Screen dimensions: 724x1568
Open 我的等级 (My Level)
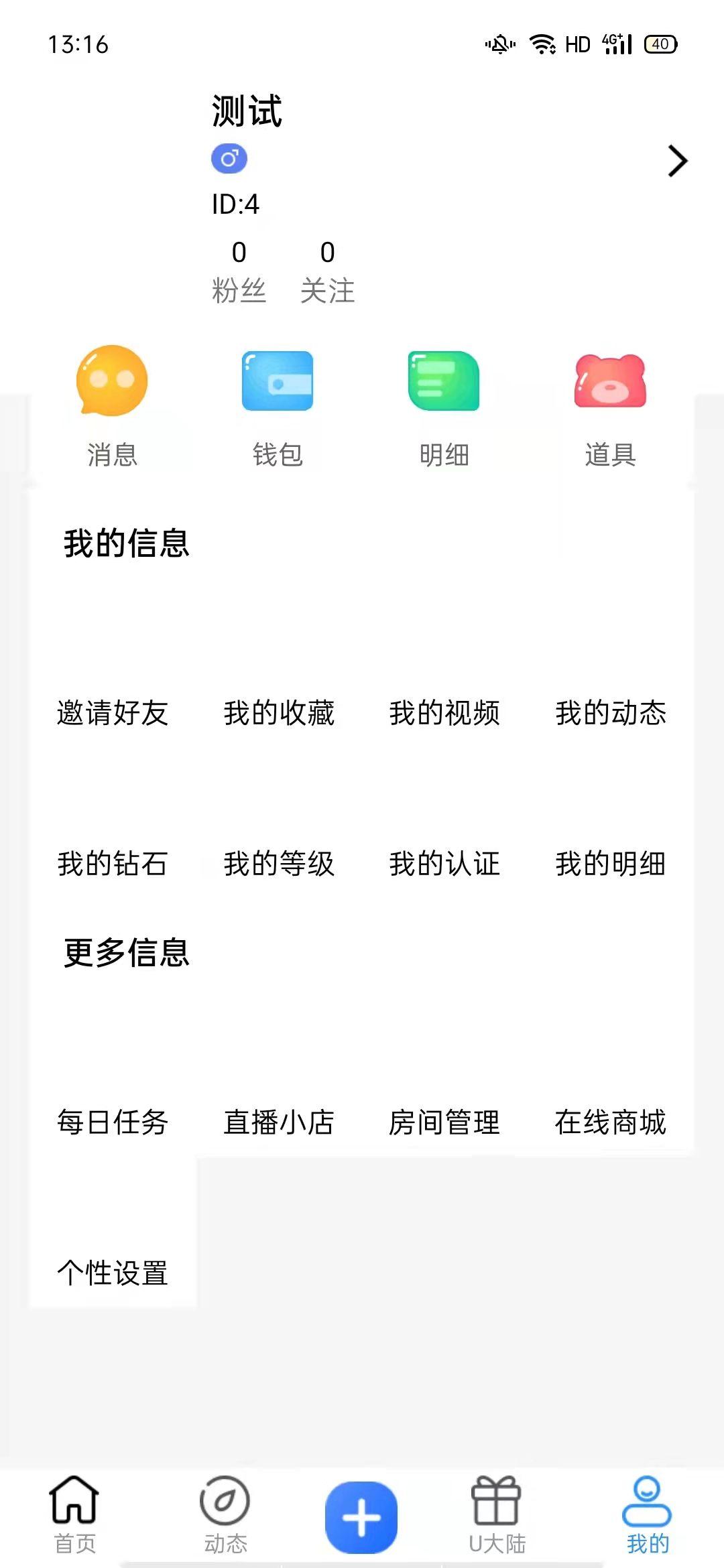[x=278, y=865]
